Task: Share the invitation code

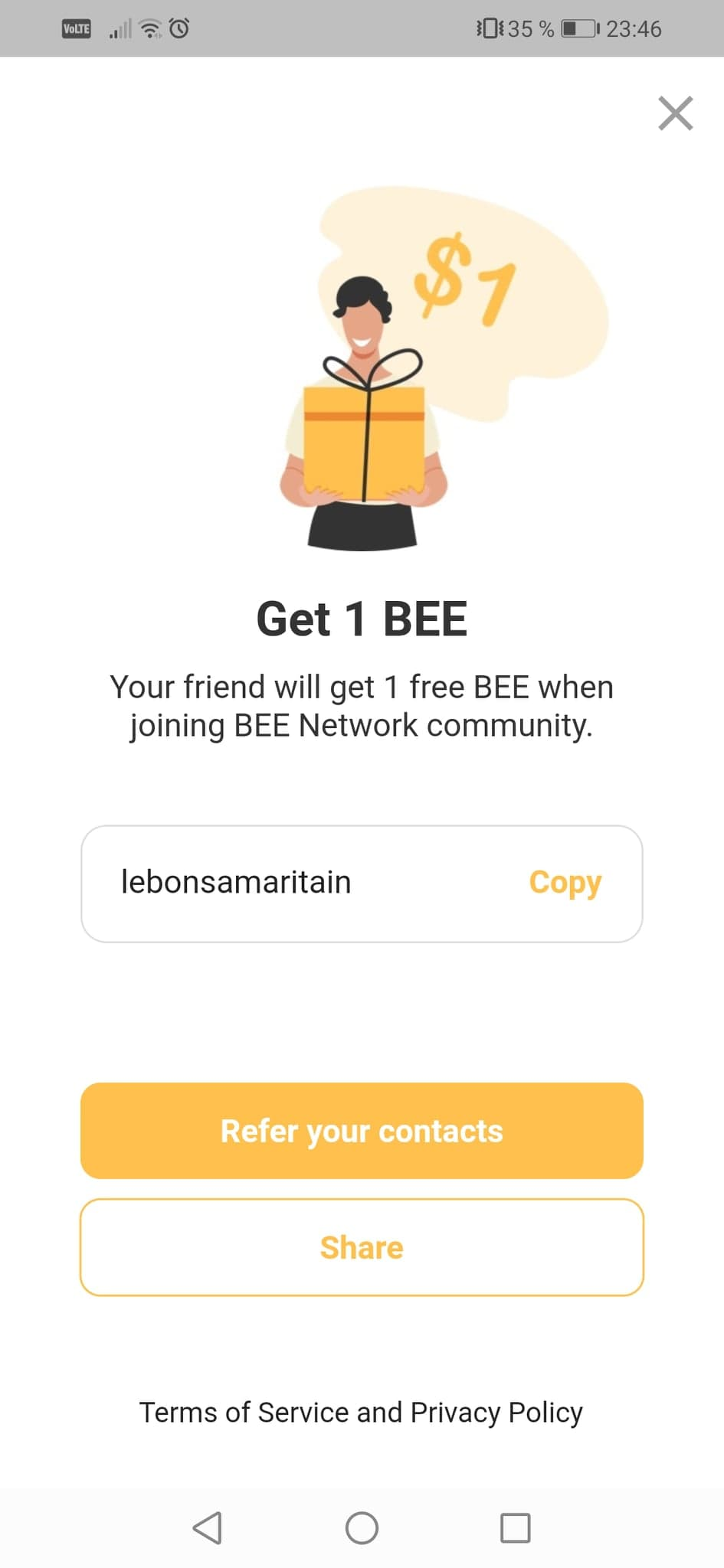Action: point(362,1247)
